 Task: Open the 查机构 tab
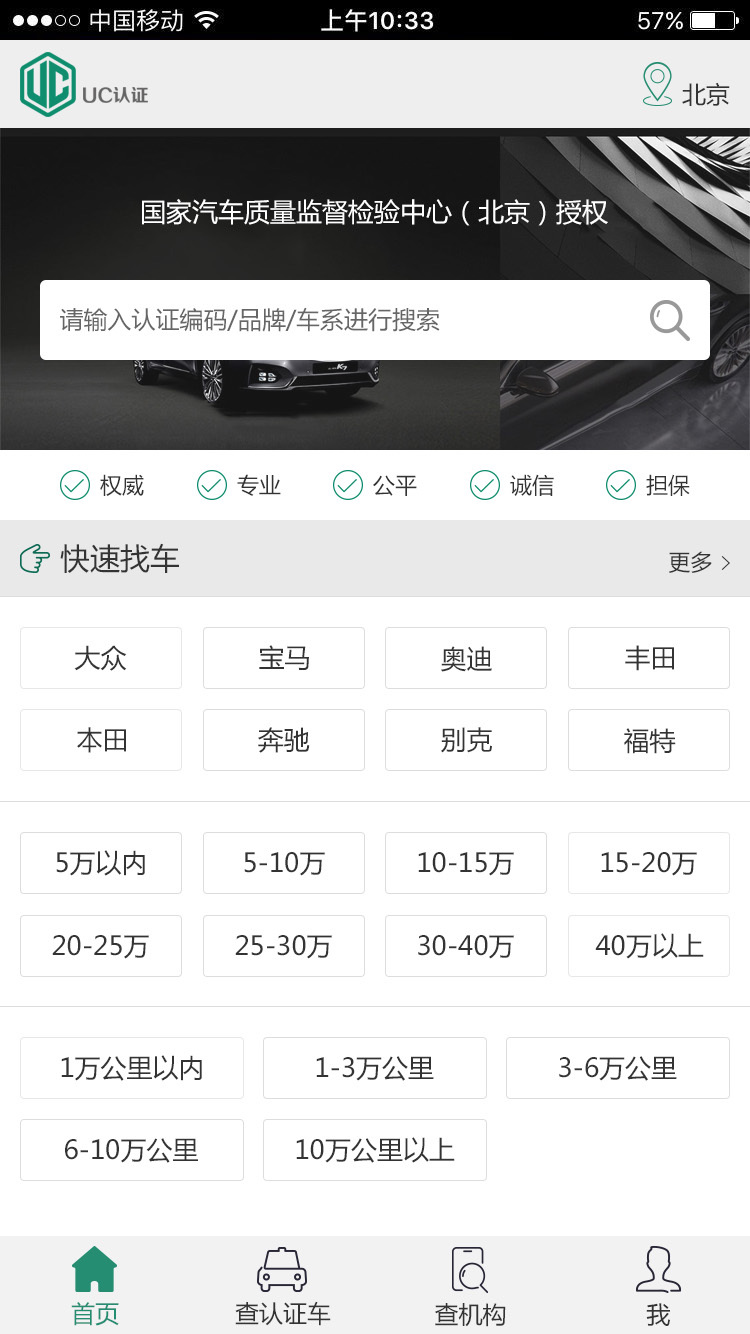tap(470, 1286)
